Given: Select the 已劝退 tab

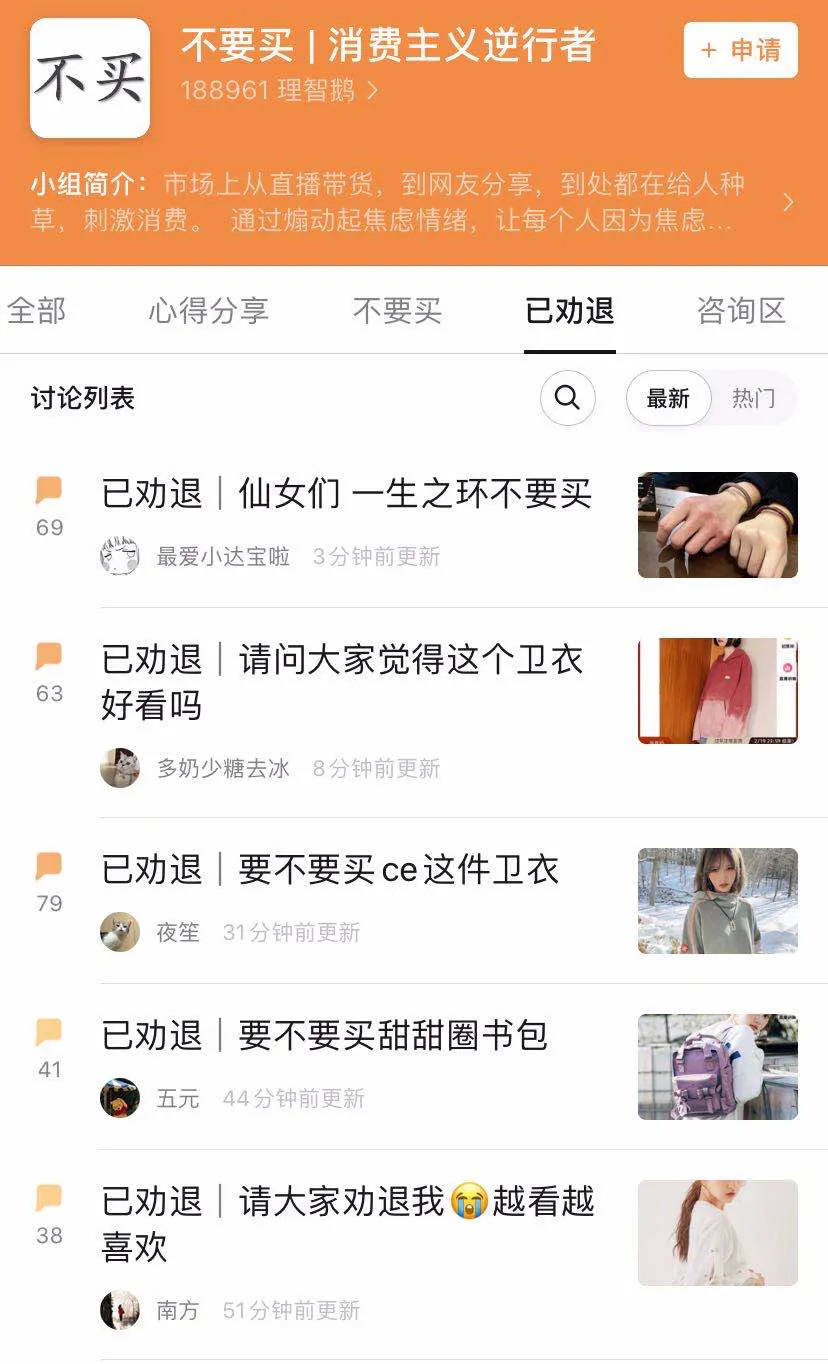Looking at the screenshot, I should pyautogui.click(x=569, y=311).
